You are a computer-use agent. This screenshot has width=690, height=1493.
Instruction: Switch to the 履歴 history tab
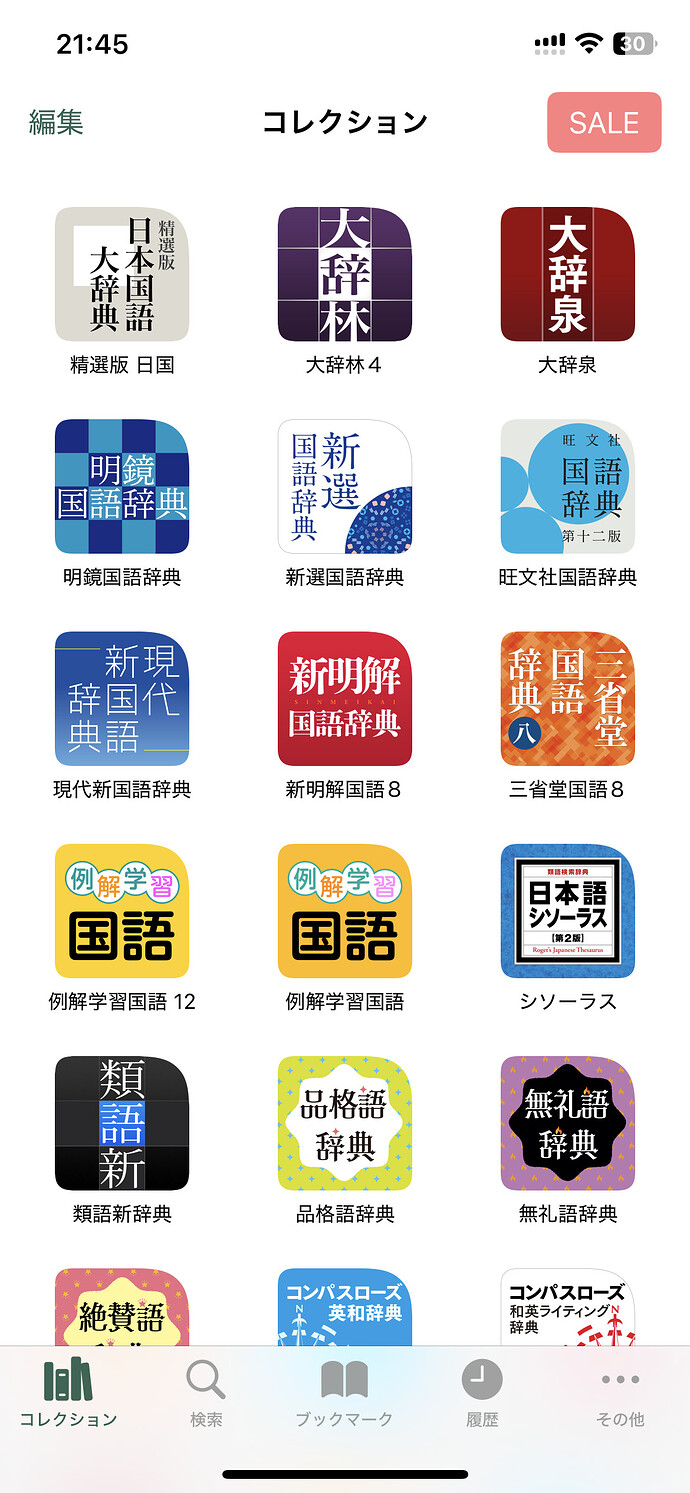pyautogui.click(x=482, y=1393)
